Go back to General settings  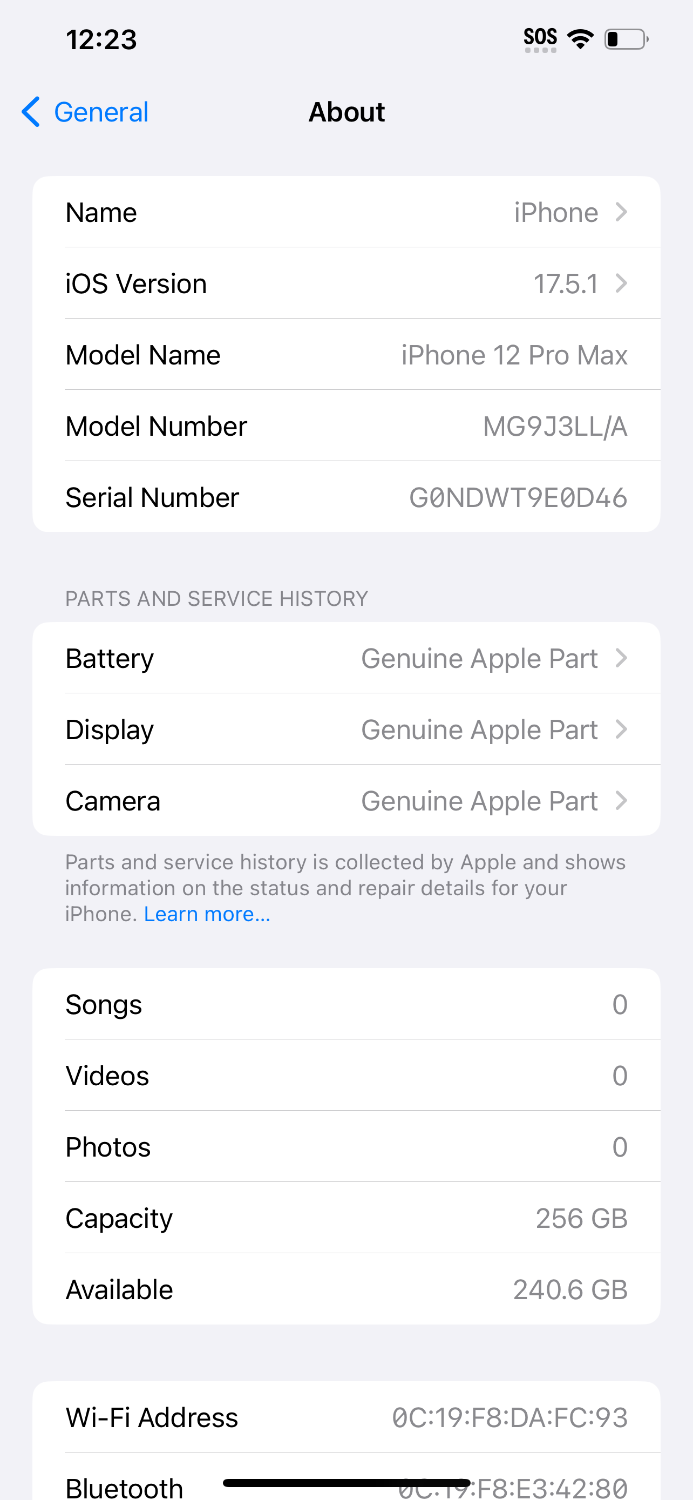tap(85, 112)
